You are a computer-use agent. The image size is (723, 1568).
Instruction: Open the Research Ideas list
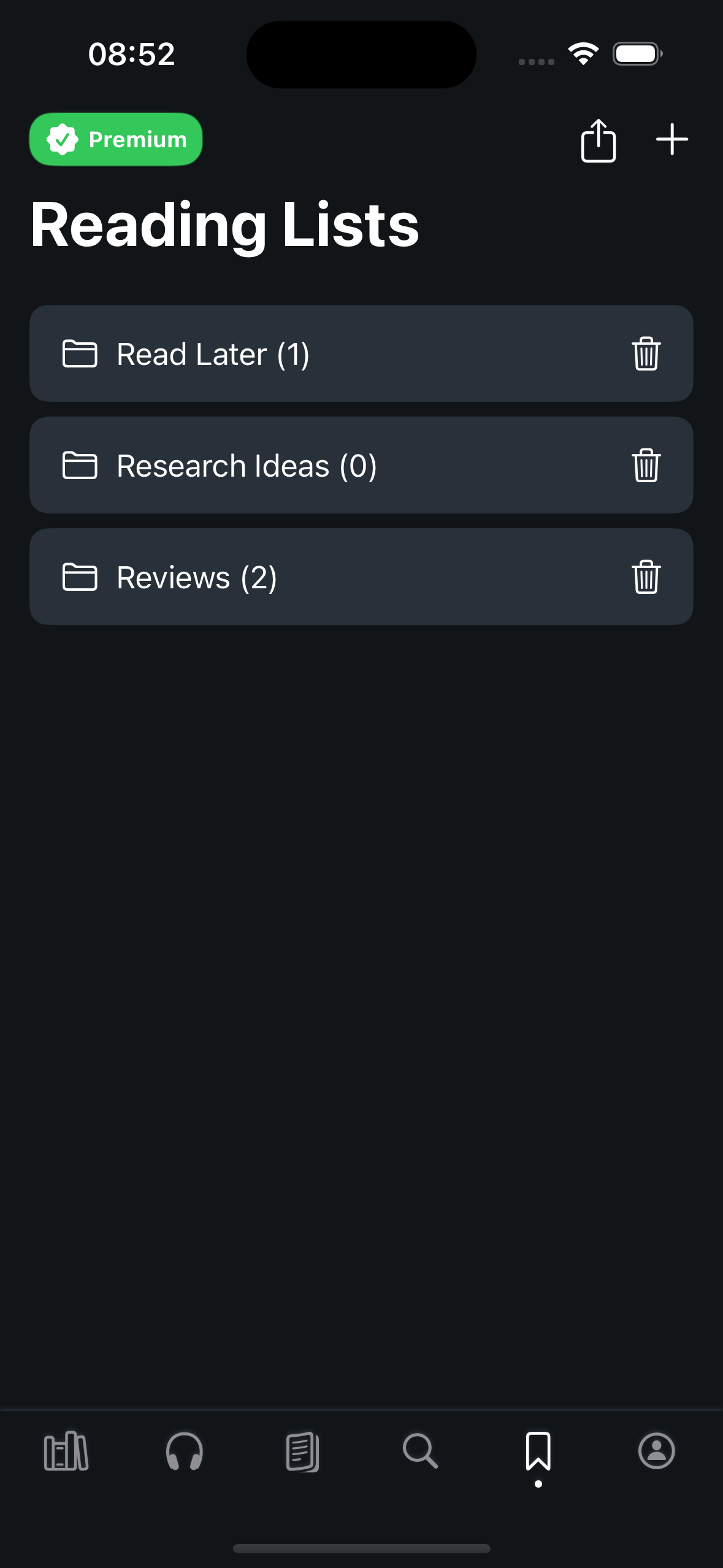[x=361, y=465]
